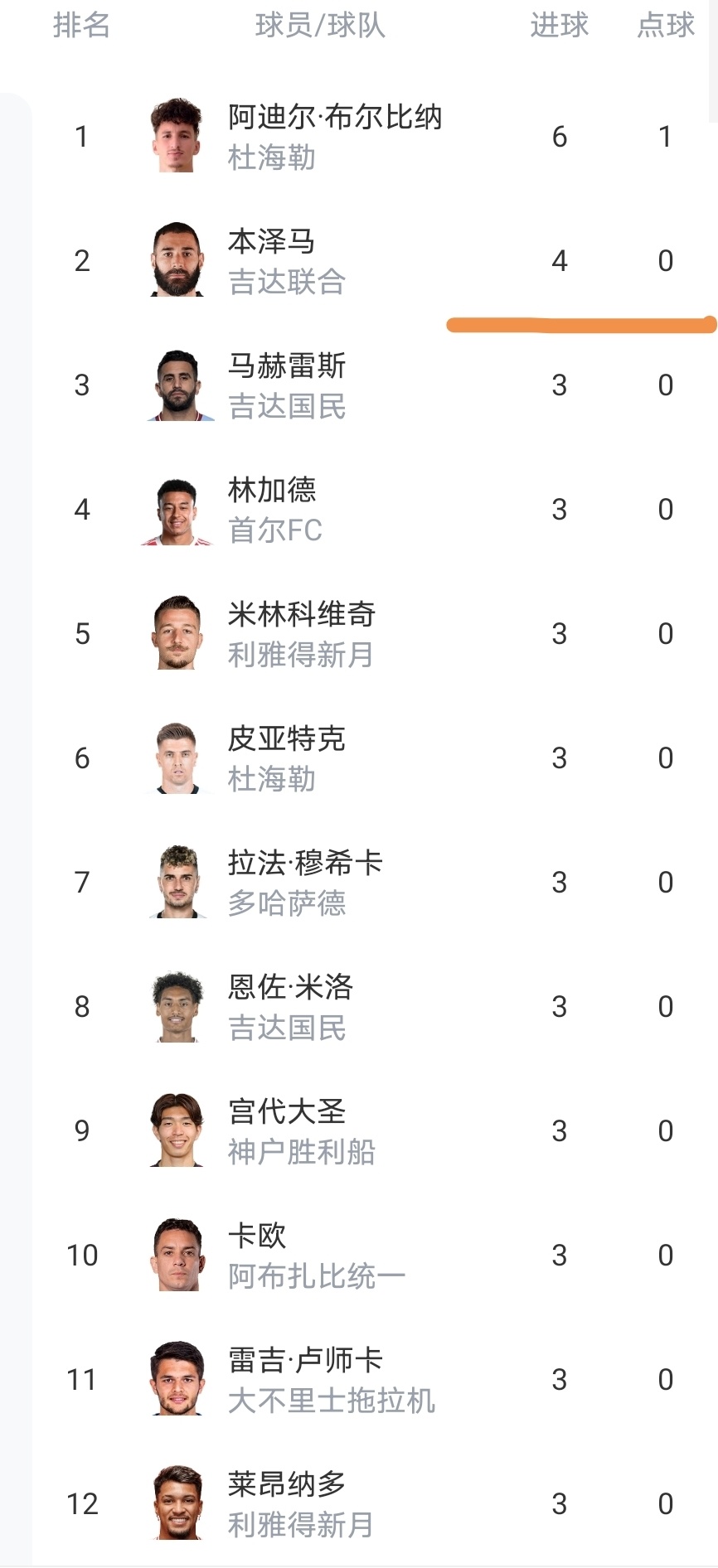Click 米林科维奇's avatar picture
This screenshot has width=718, height=1568.
point(177,634)
